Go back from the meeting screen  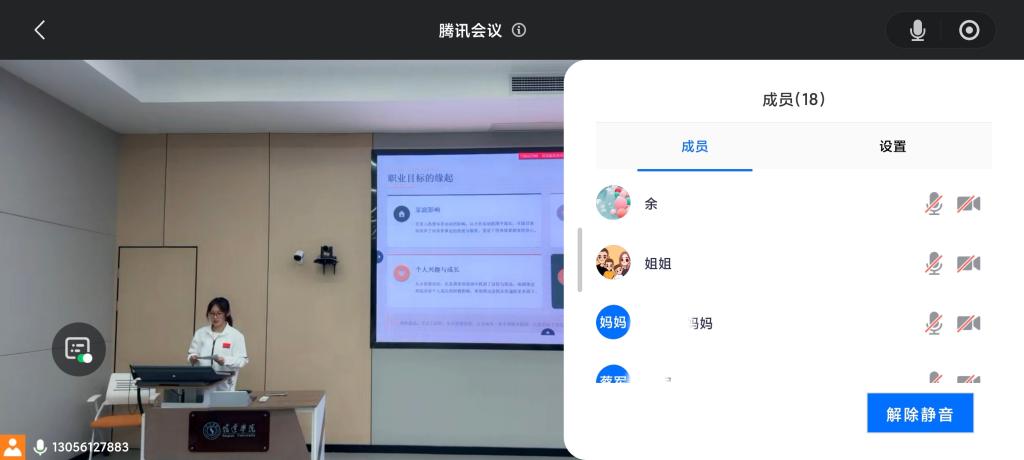click(x=40, y=30)
